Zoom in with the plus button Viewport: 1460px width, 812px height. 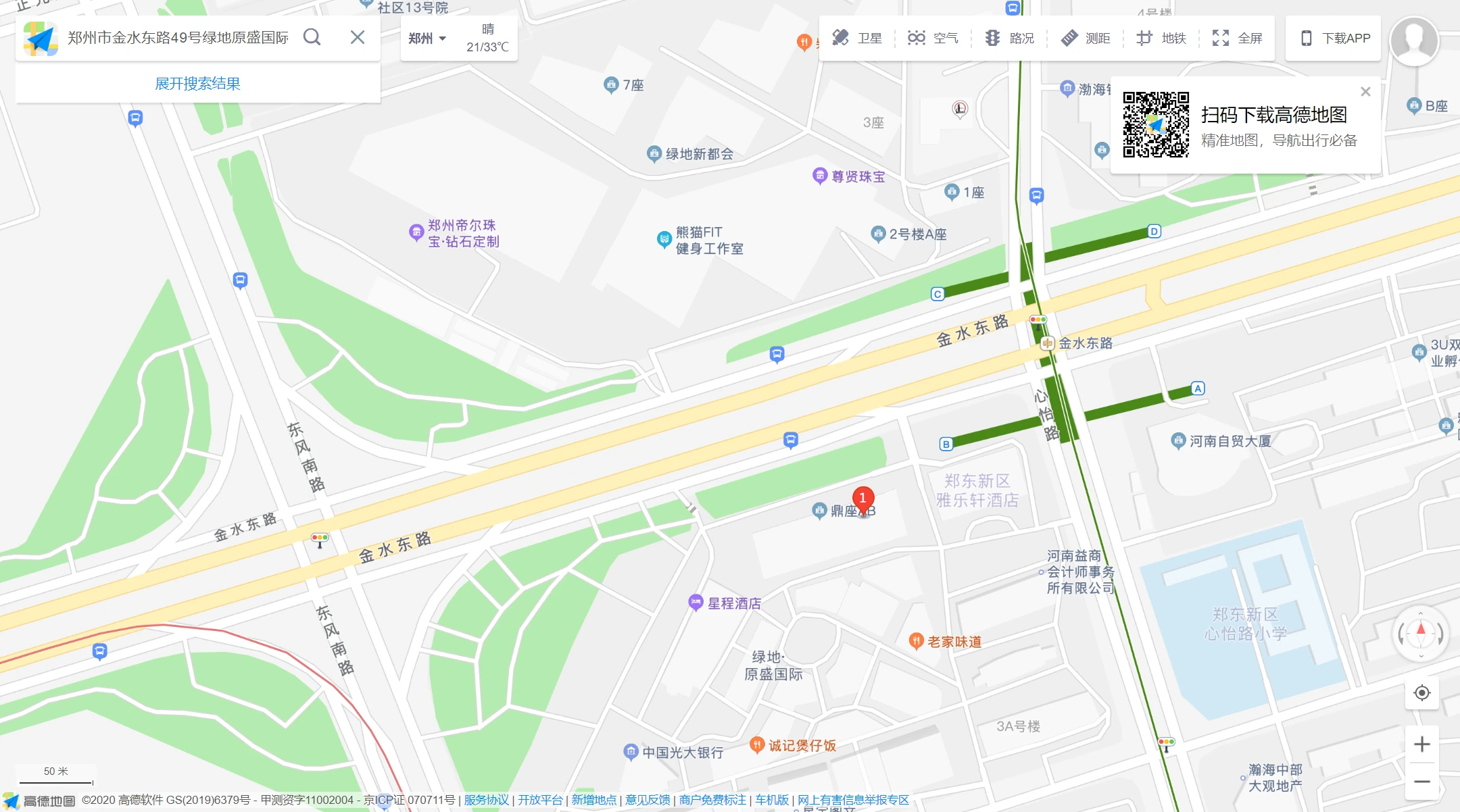pyautogui.click(x=1421, y=744)
